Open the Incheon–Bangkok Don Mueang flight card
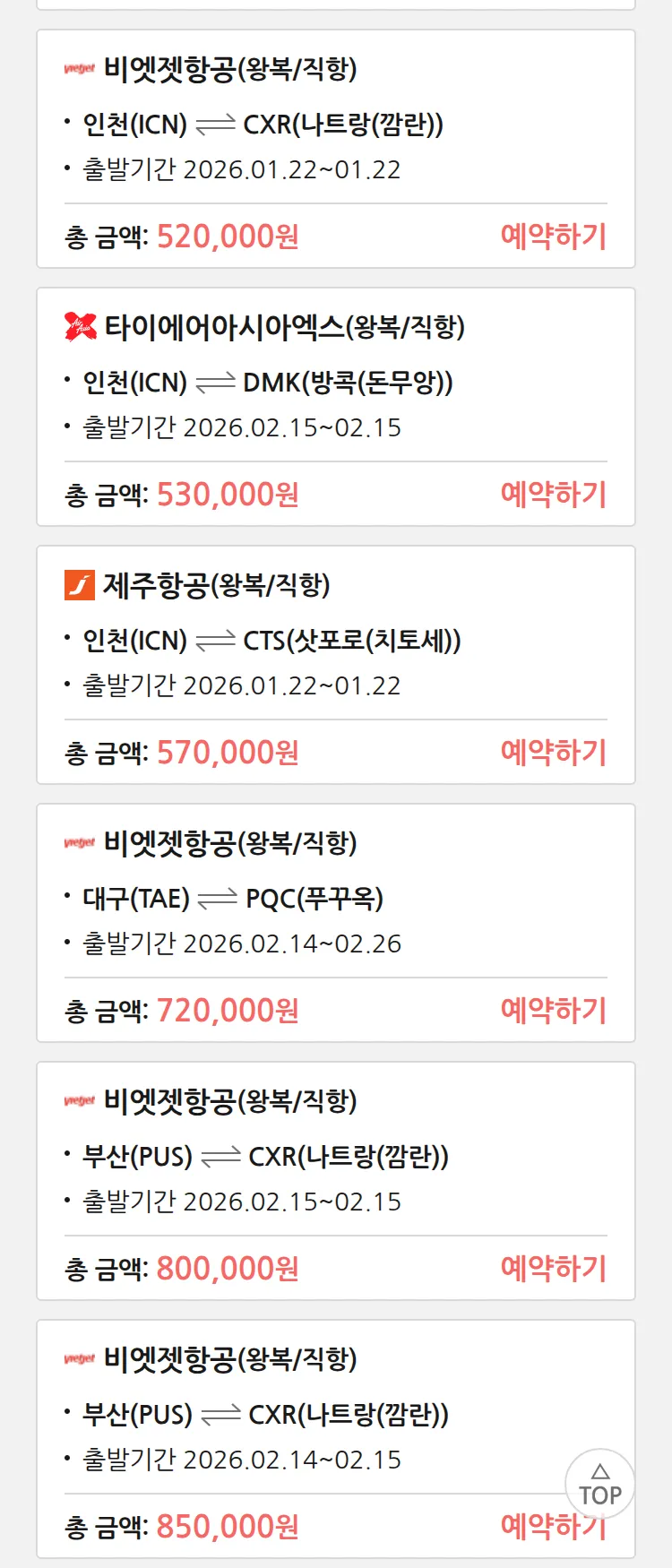672x1568 pixels. coord(267,383)
